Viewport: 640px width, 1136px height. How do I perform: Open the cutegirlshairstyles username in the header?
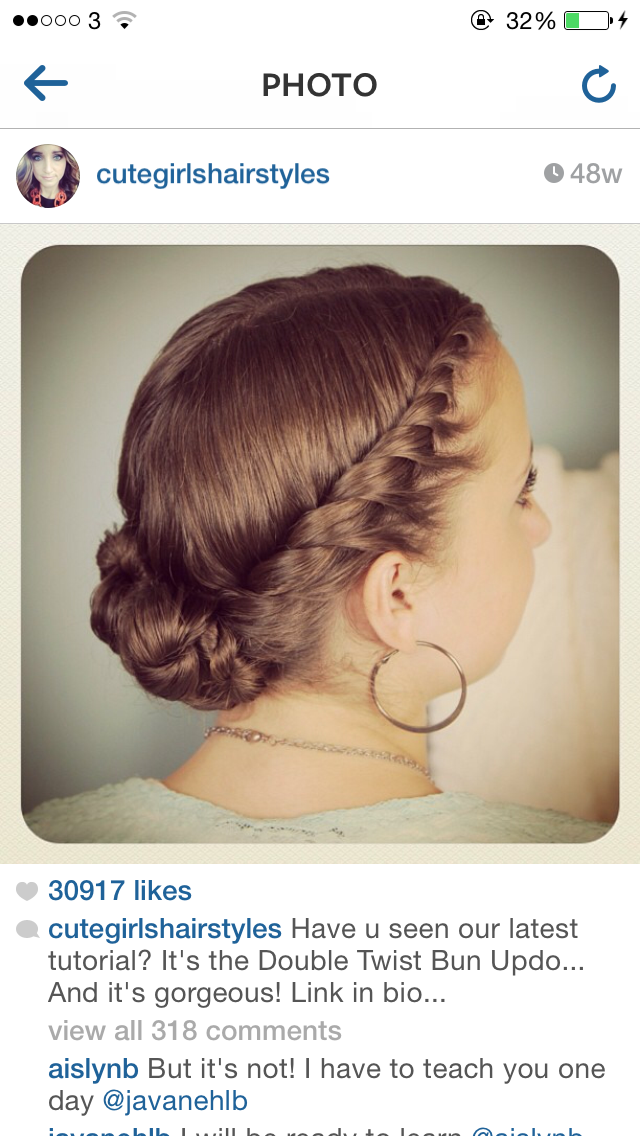point(213,174)
